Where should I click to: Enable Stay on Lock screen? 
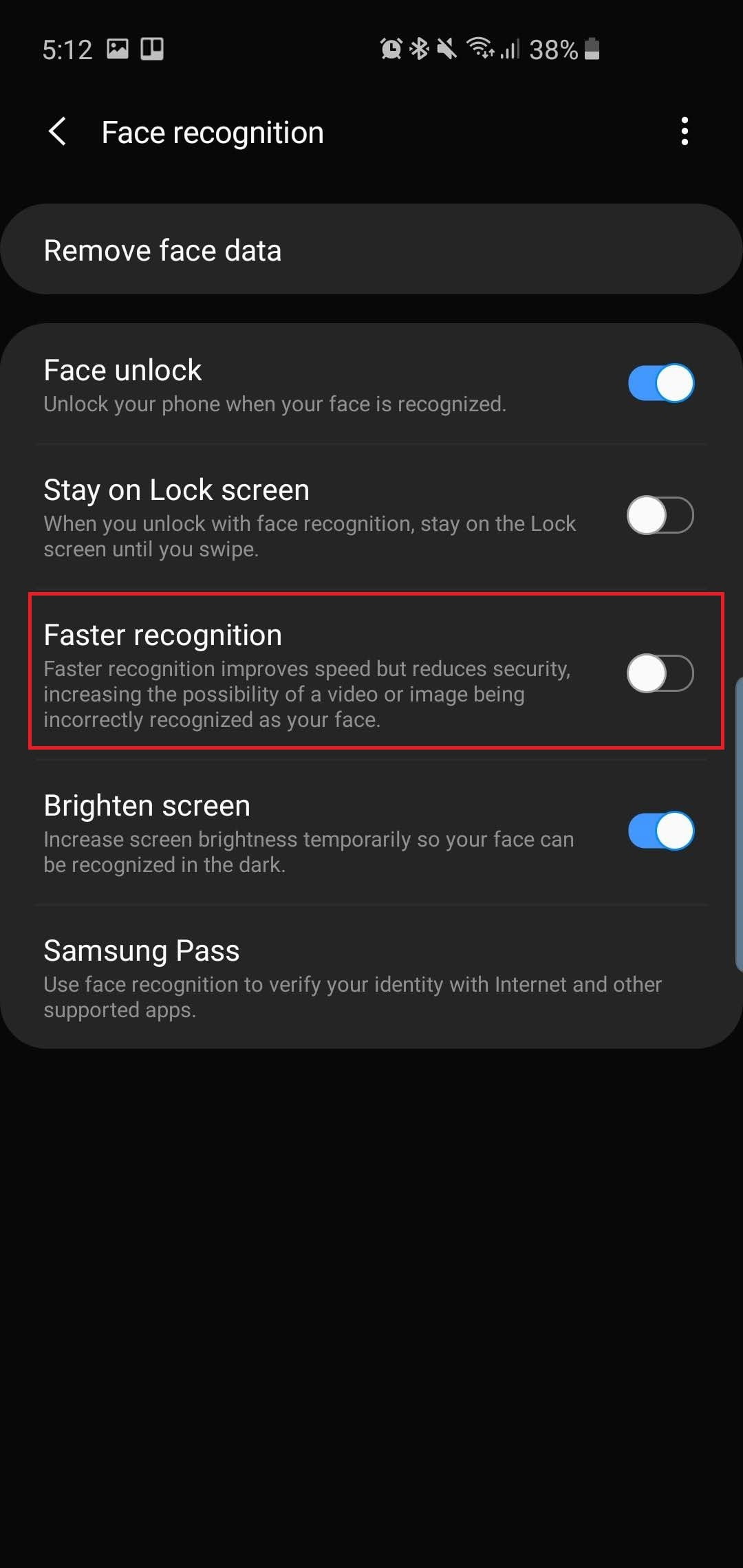(660, 515)
